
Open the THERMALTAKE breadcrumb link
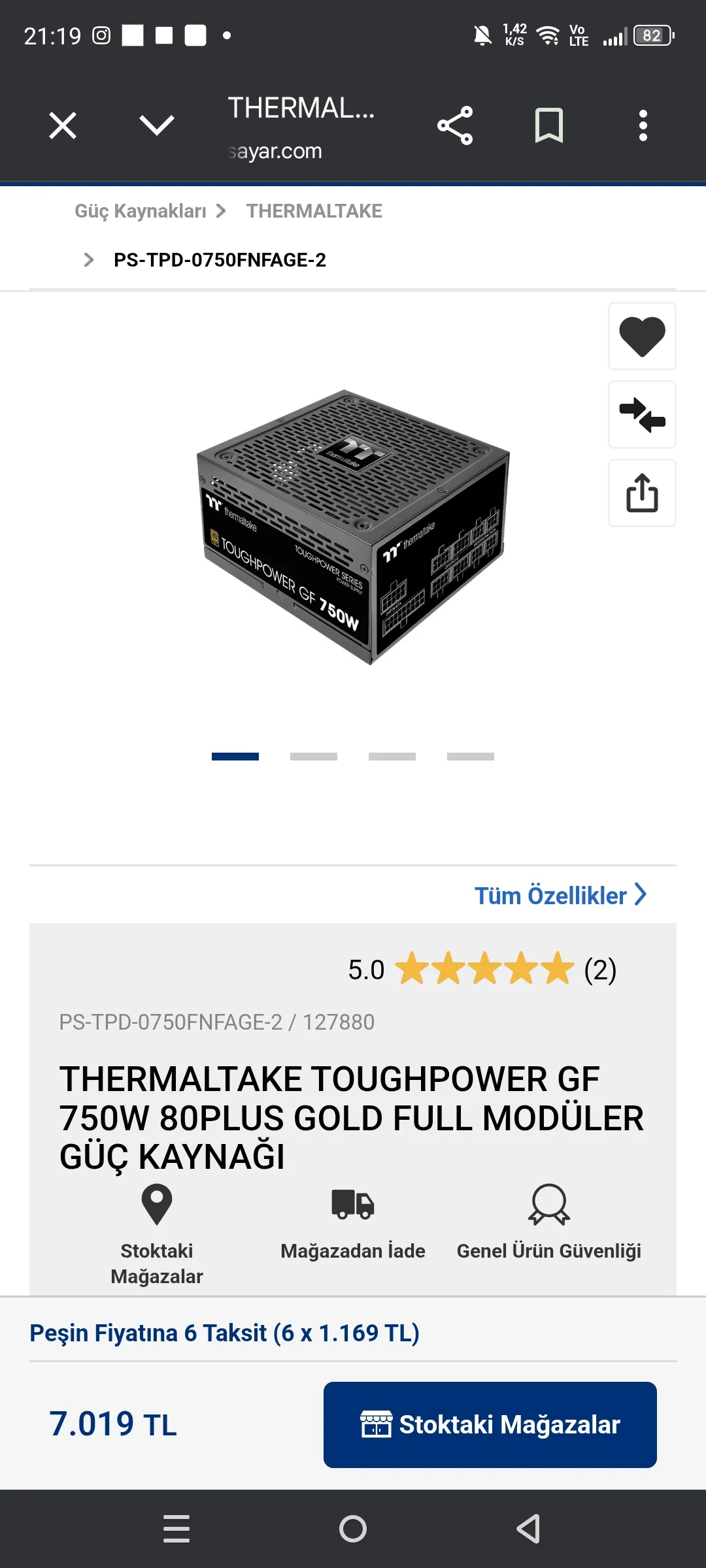(314, 211)
